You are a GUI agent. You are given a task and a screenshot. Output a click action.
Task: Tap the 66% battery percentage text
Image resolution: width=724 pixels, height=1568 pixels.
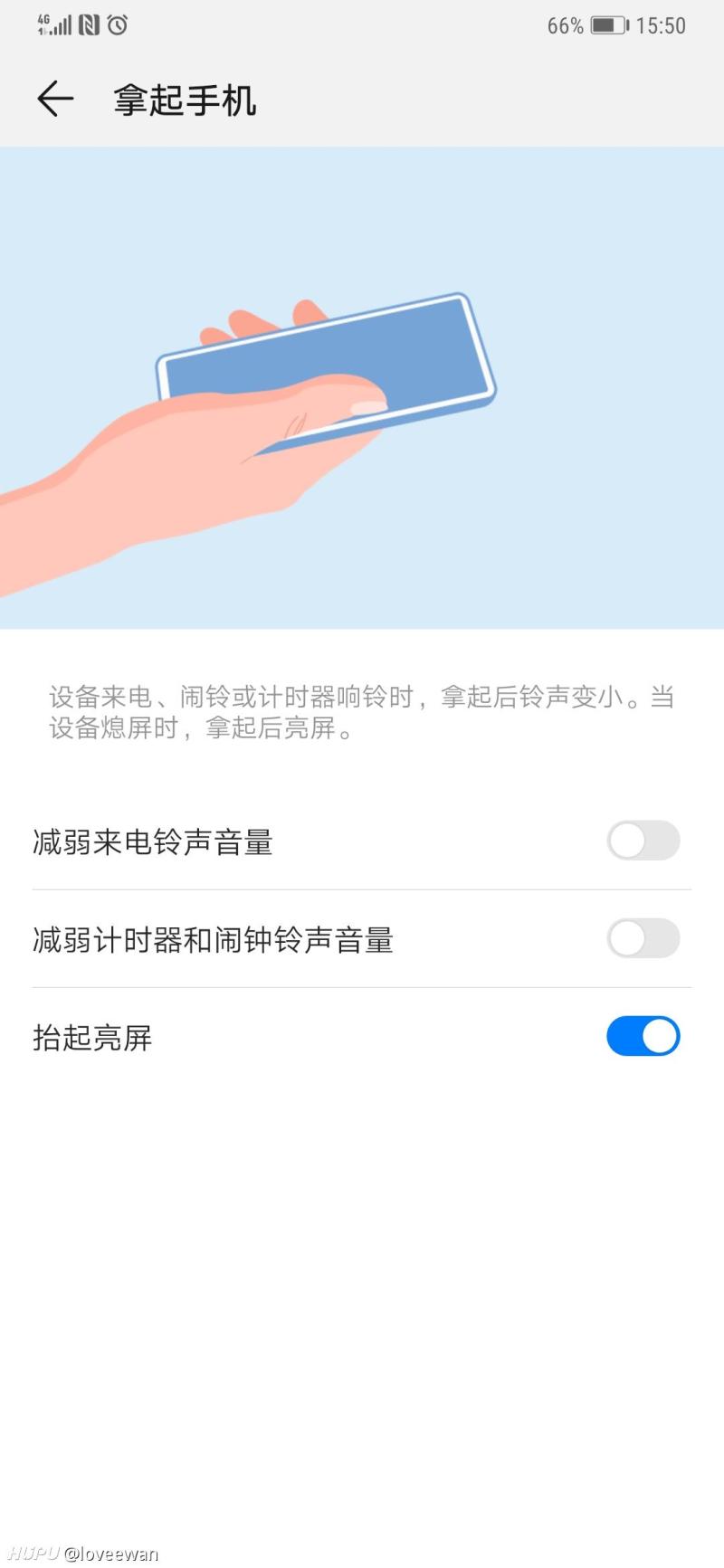point(563,25)
